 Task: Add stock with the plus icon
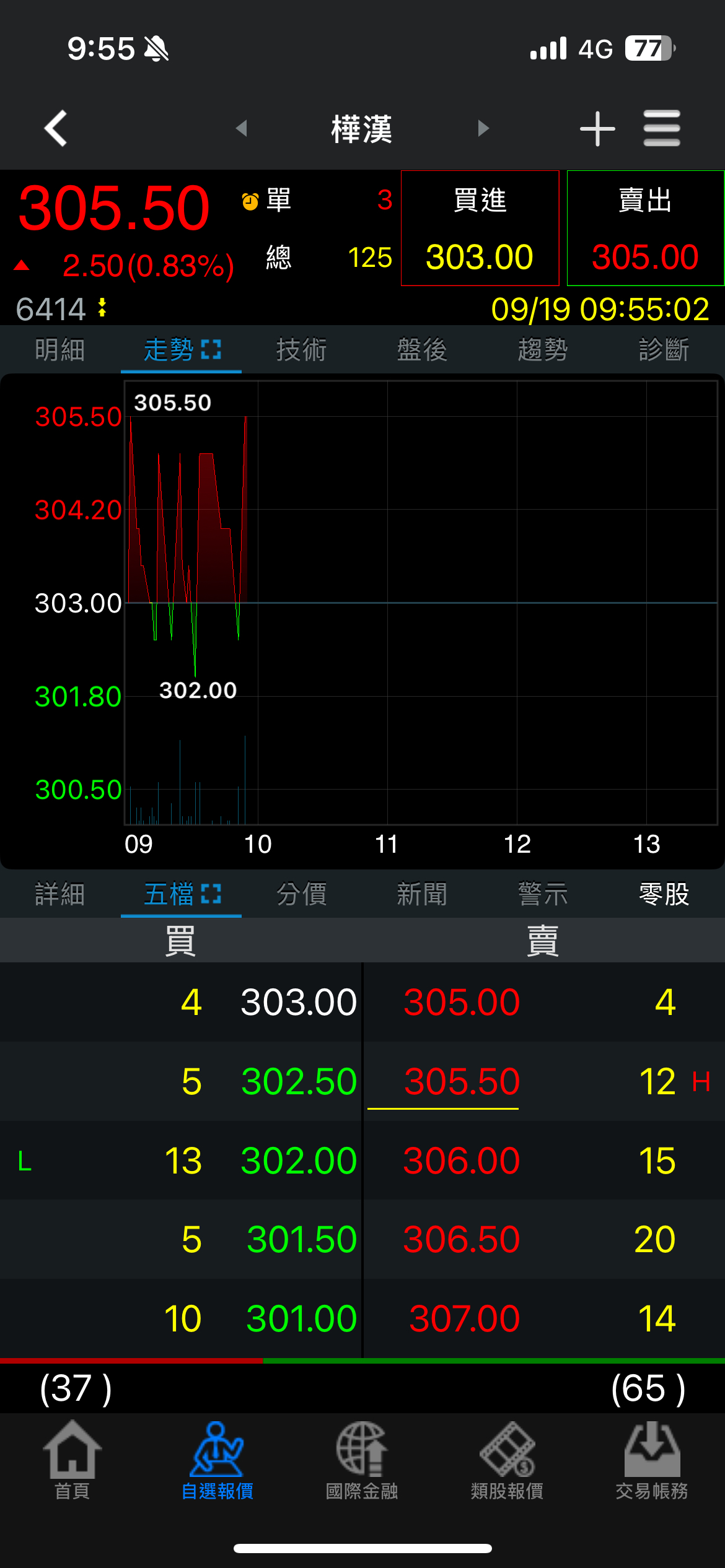[x=597, y=129]
